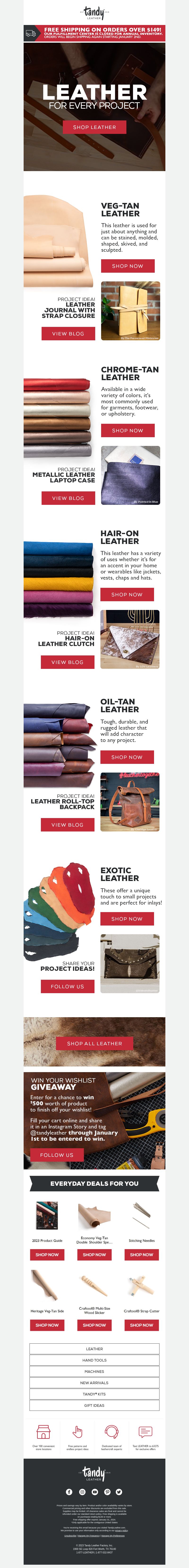The width and height of the screenshot is (189, 1568).
Task: Shop Exotic leather now
Action: [x=127, y=918]
